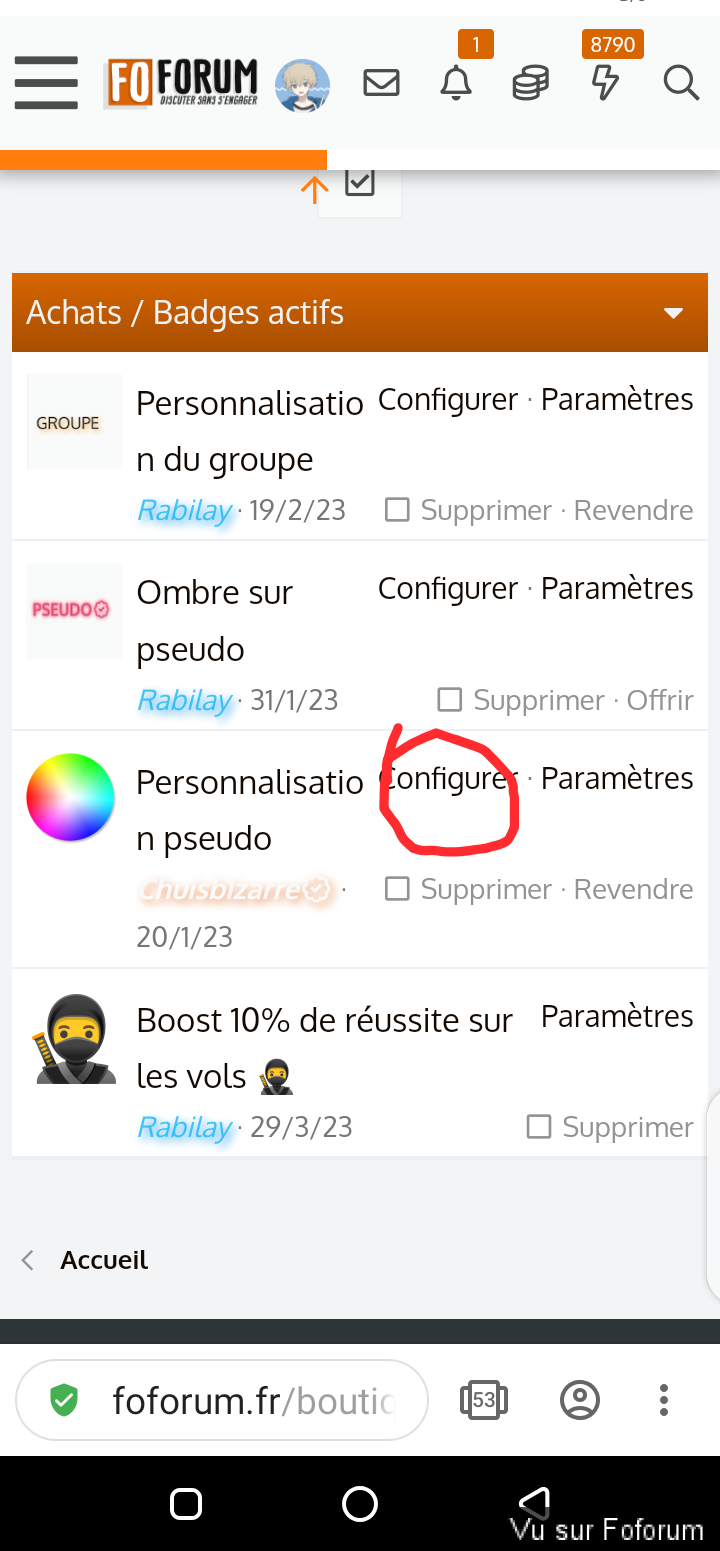This screenshot has width=720, height=1551.
Task: Open the notifications bell
Action: tap(456, 83)
